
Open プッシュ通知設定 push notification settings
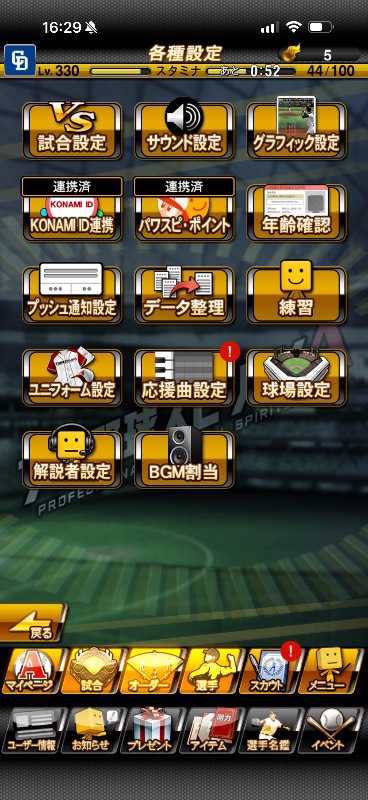point(72,295)
